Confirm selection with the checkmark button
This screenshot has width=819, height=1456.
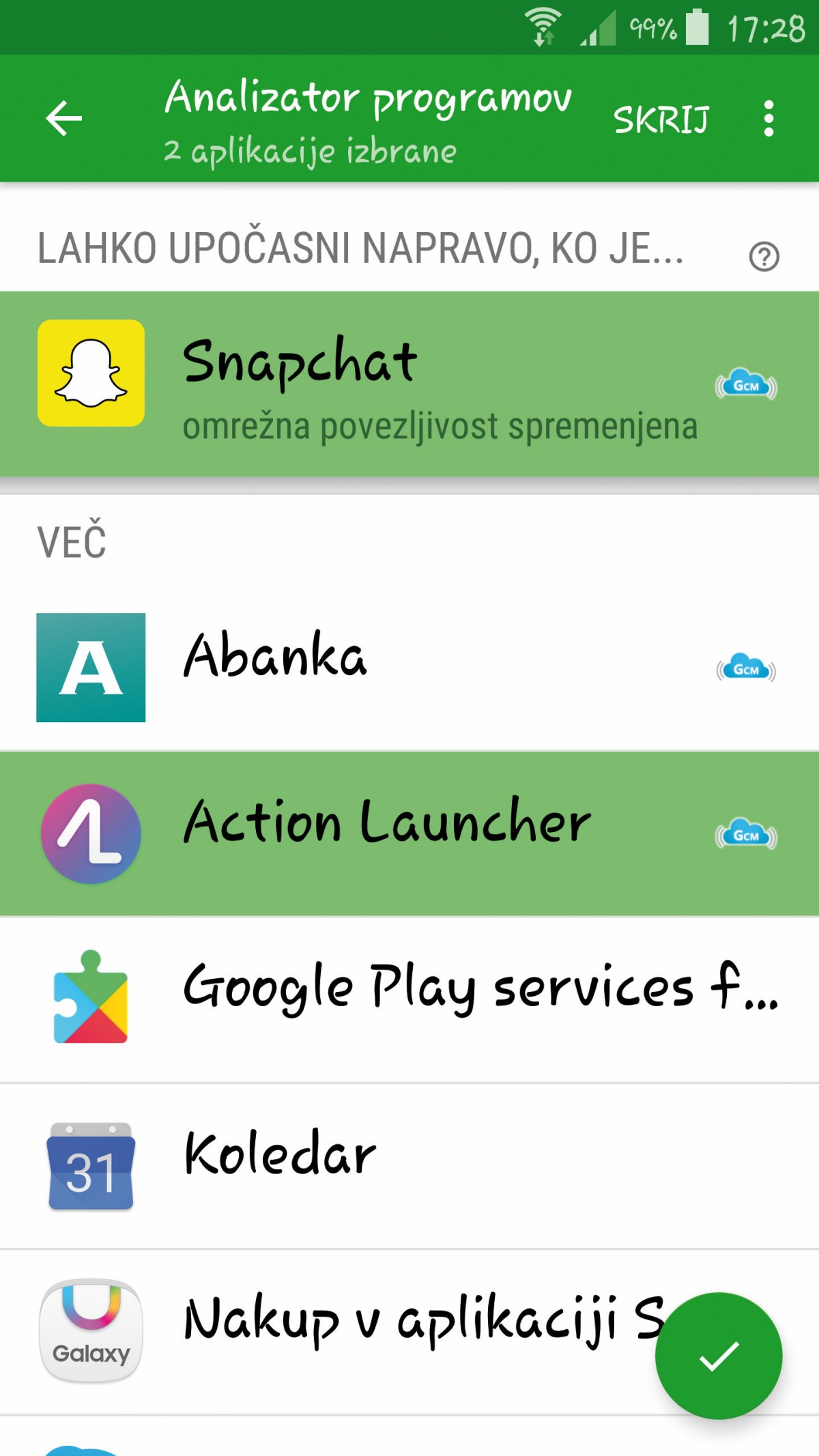point(719,1356)
